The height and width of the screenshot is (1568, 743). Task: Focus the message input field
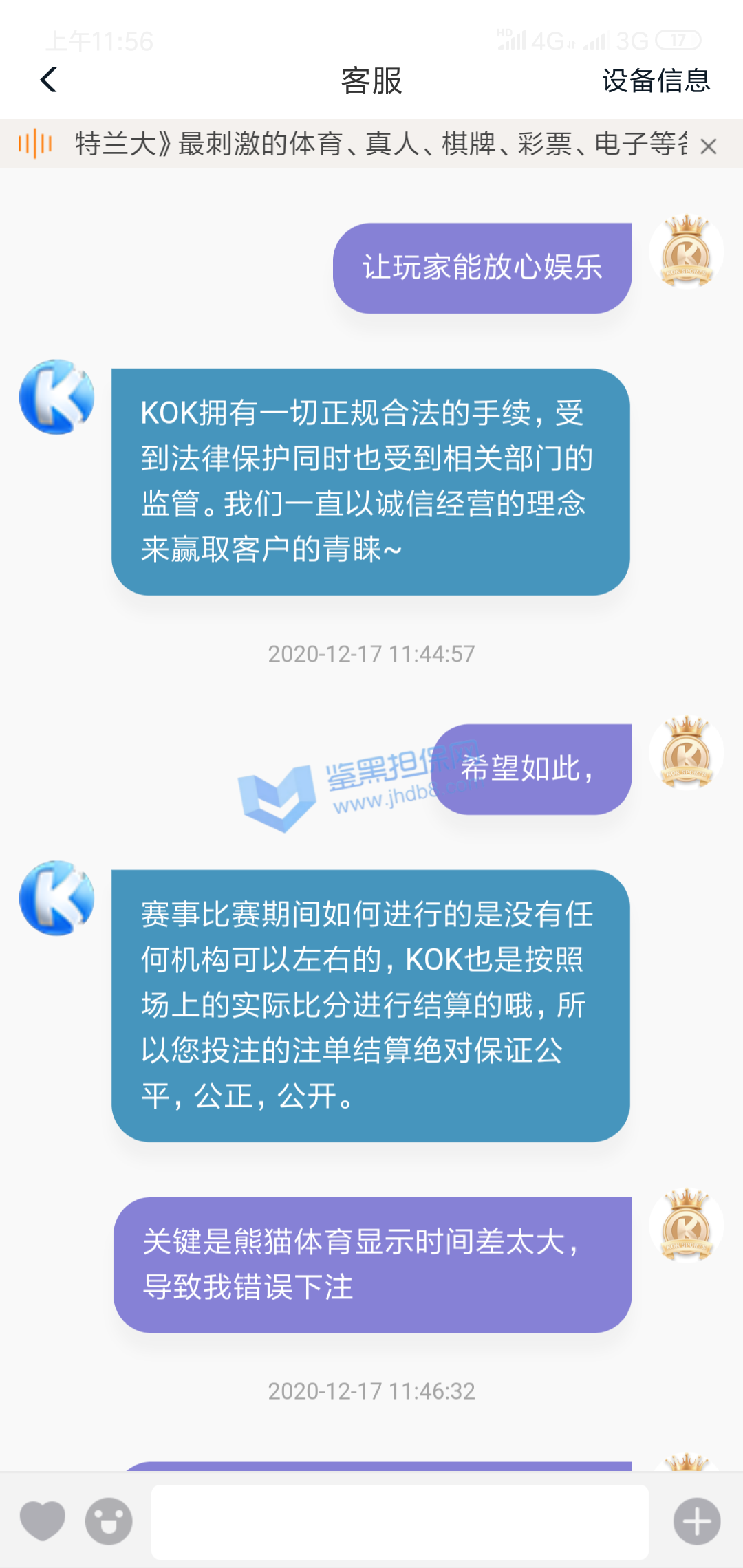pos(400,1521)
